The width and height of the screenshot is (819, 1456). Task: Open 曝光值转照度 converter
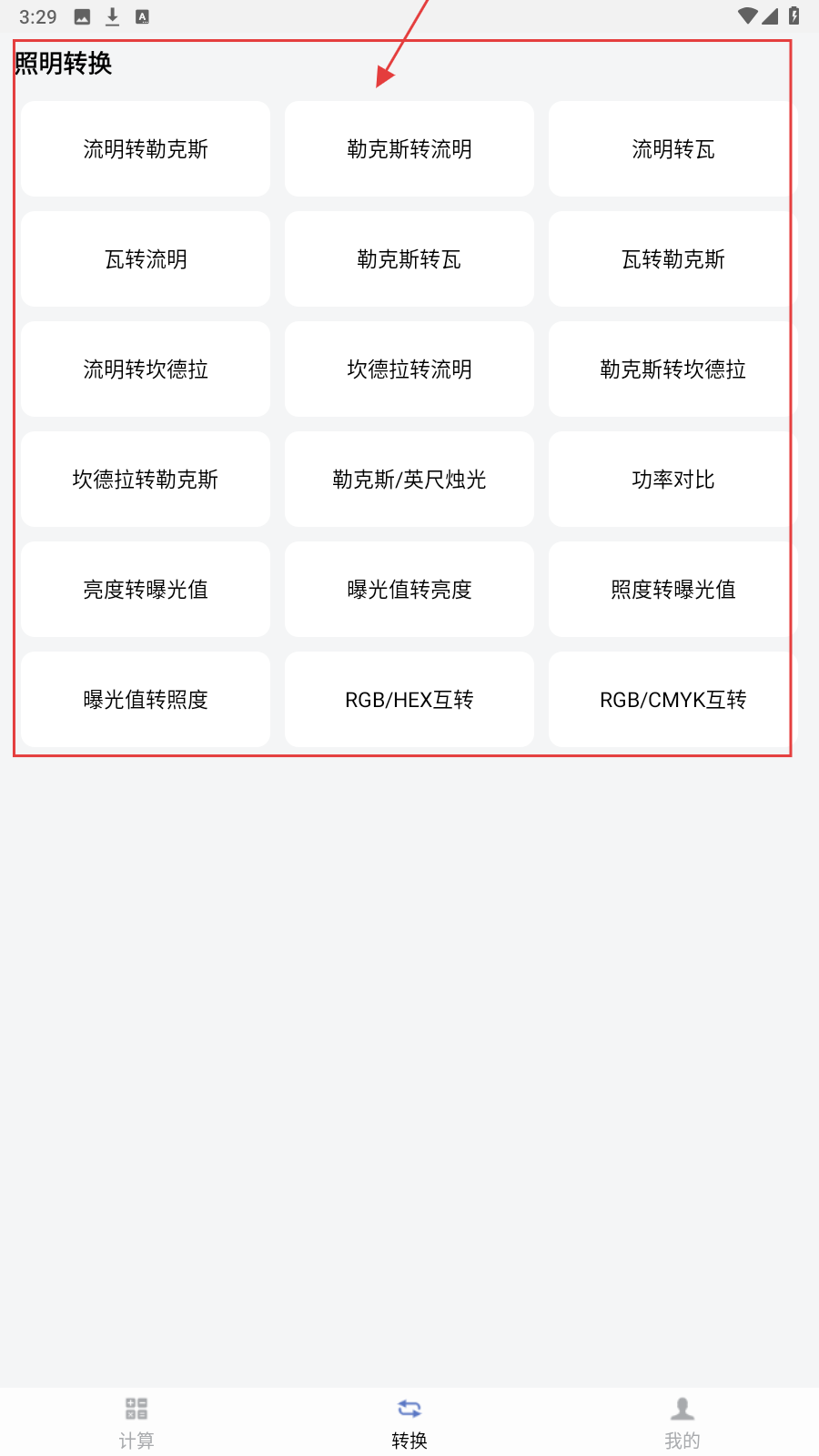pyautogui.click(x=146, y=700)
